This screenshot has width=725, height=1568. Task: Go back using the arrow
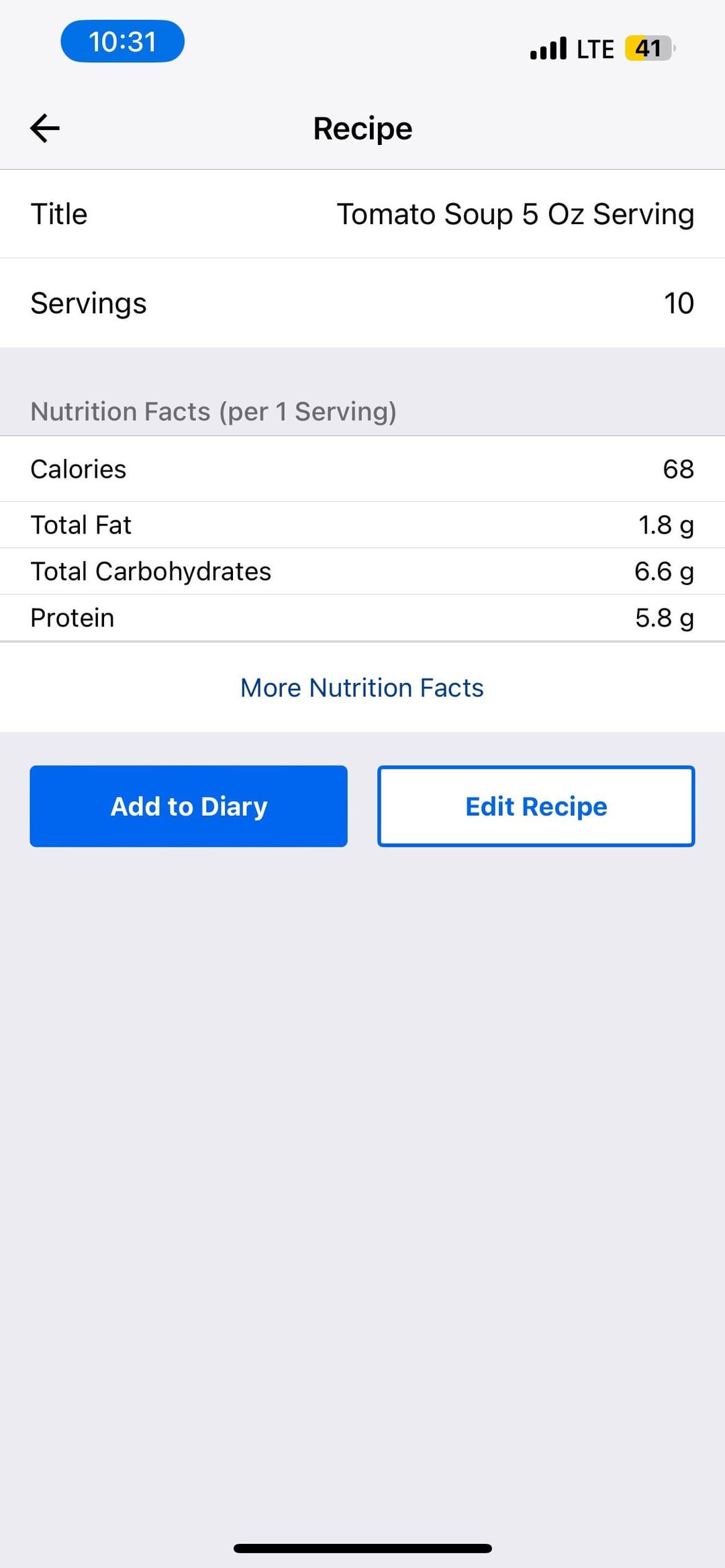click(x=45, y=128)
